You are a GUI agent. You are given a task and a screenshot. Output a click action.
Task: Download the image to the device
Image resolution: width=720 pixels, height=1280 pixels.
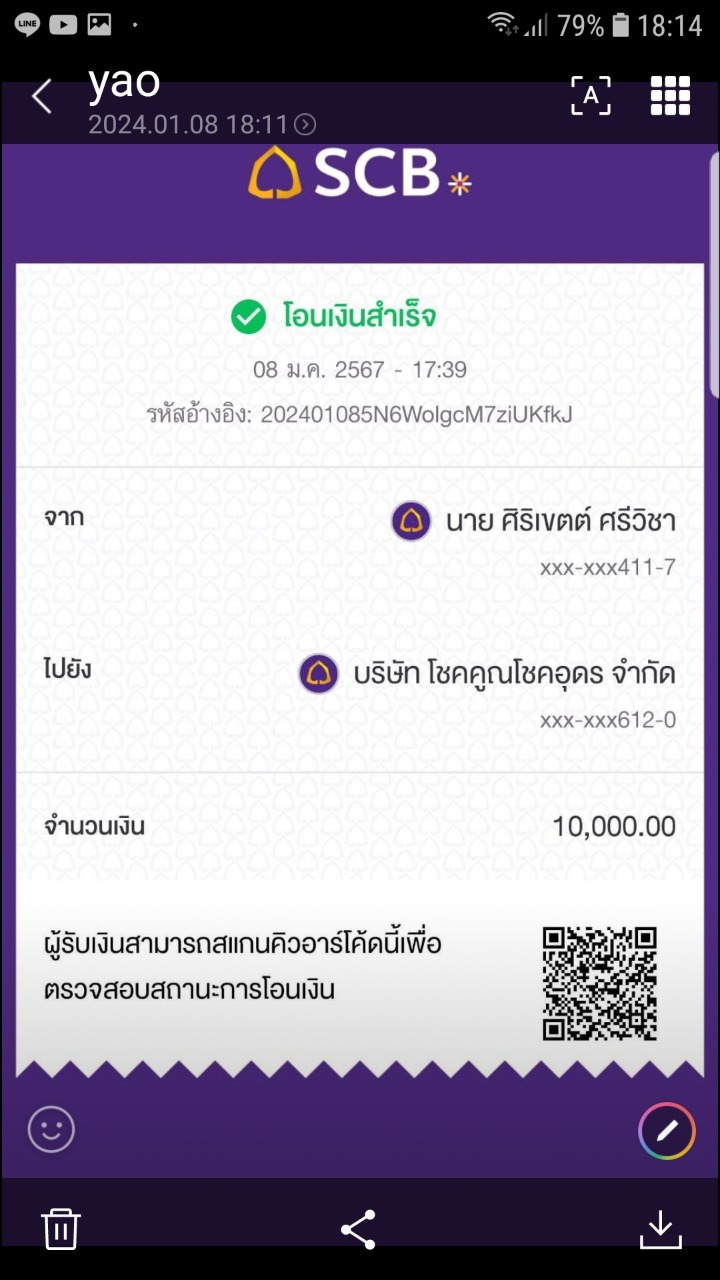(660, 1229)
